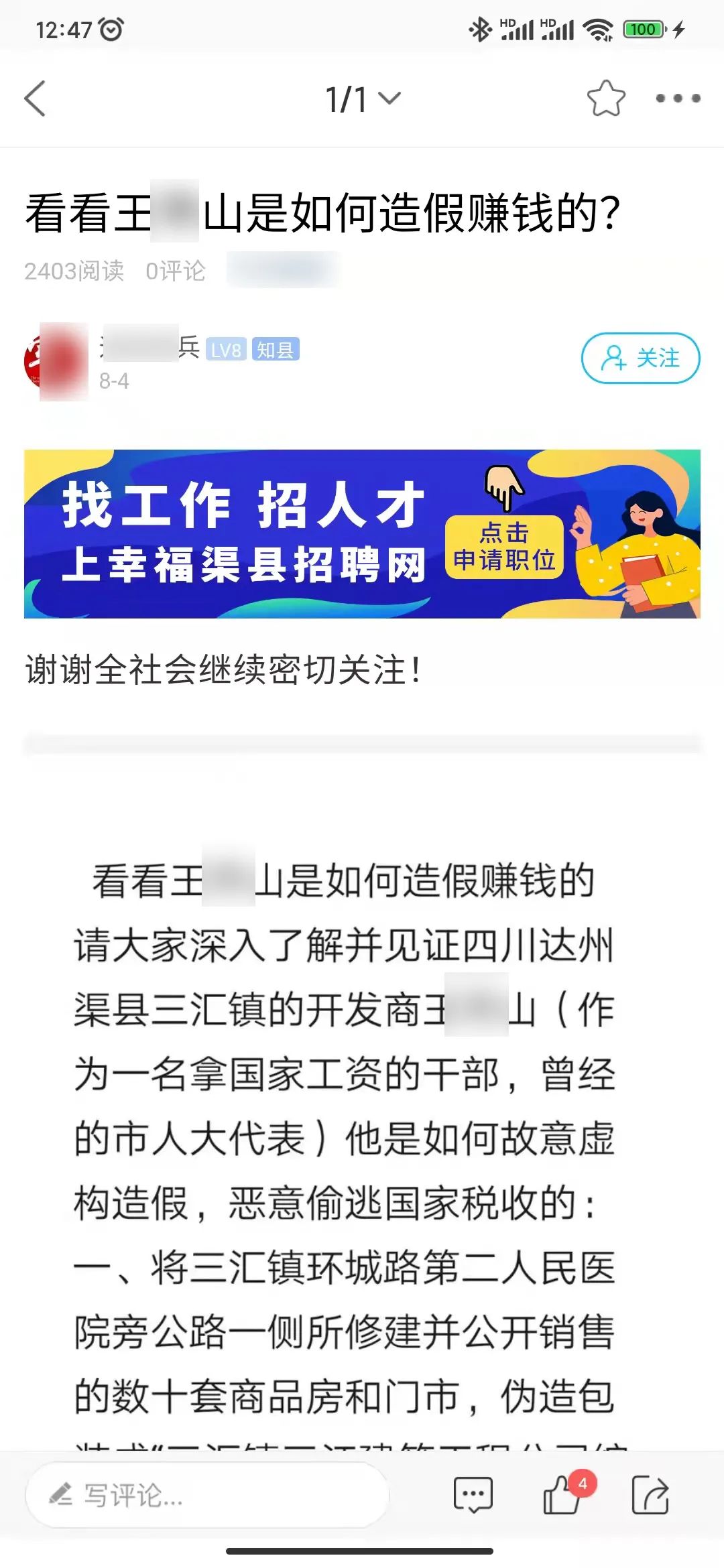The image size is (724, 1568).
Task: Open the 幸福渠县招聘网 job banner
Action: pos(362,533)
